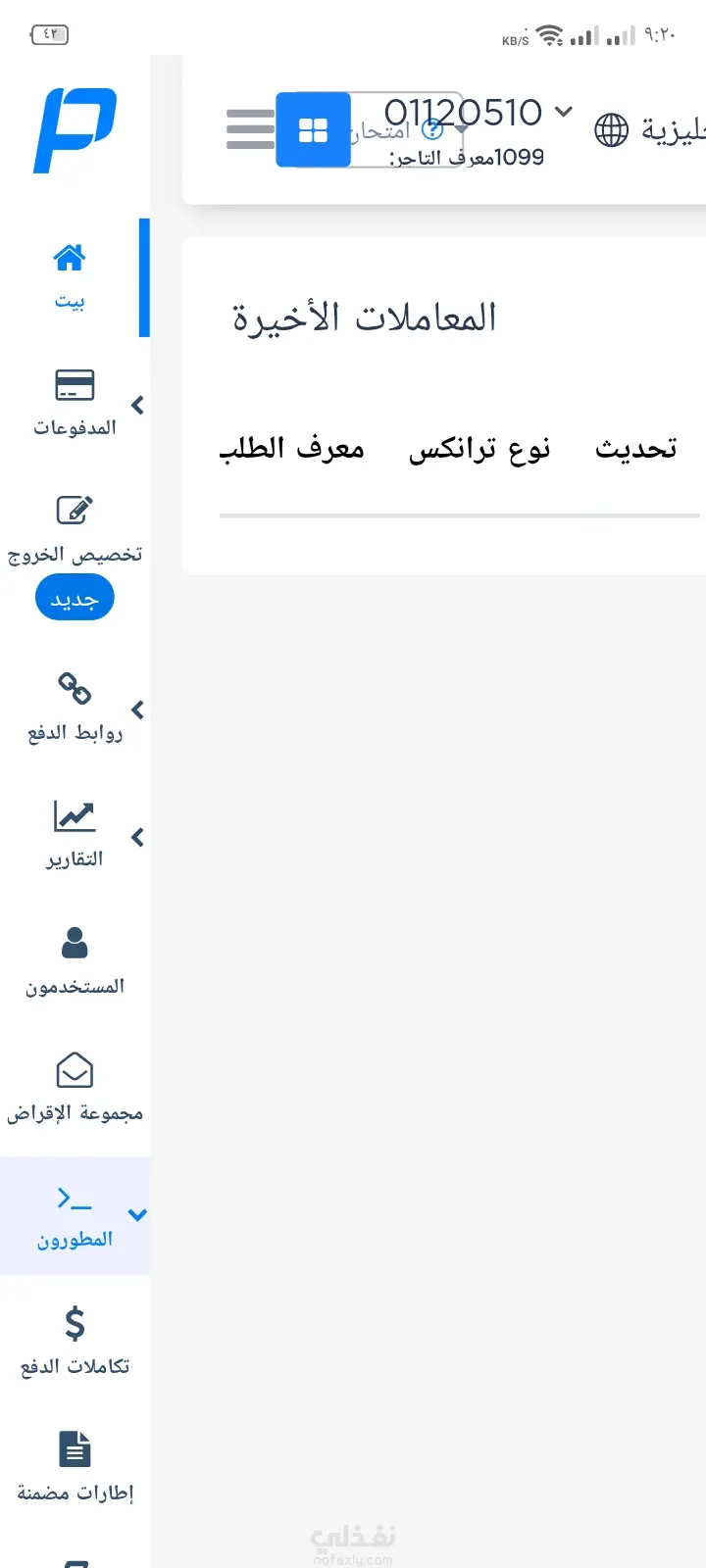706x1568 pixels.
Task: Expand the روابط الدفع payment links menu
Action: coord(75,708)
